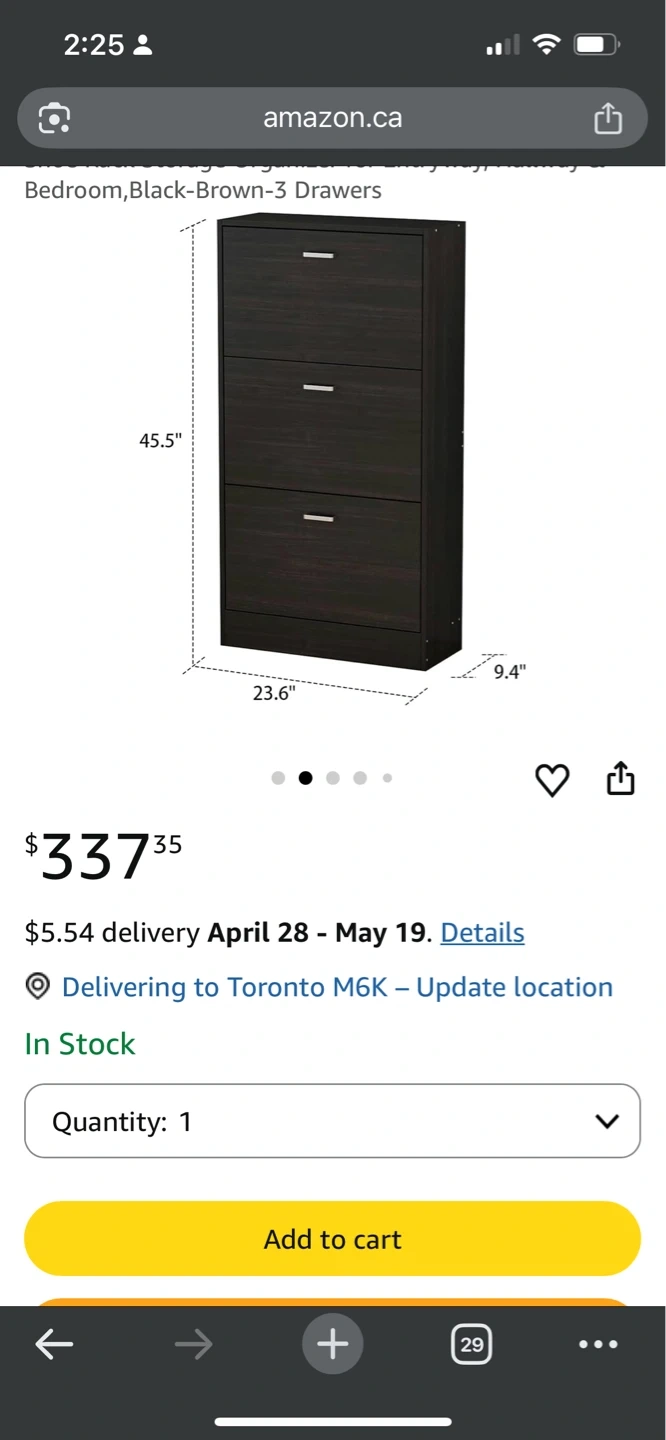Go back to the previous page
Viewport: 666px width, 1440px height.
pos(54,1345)
